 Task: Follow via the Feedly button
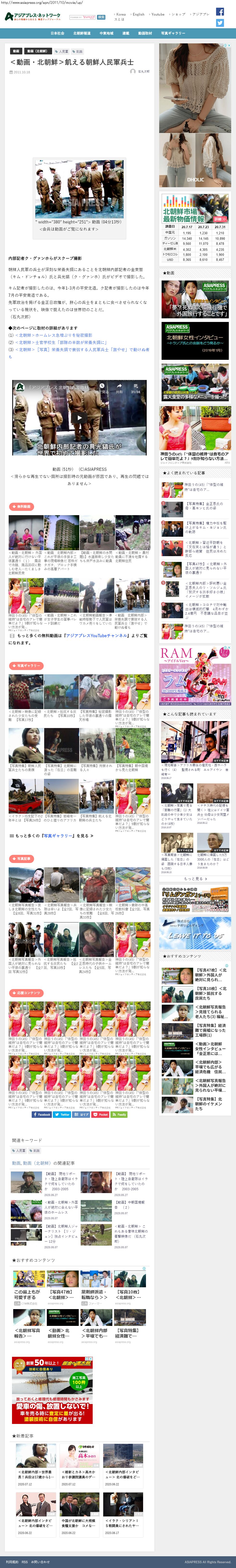pos(120,1114)
